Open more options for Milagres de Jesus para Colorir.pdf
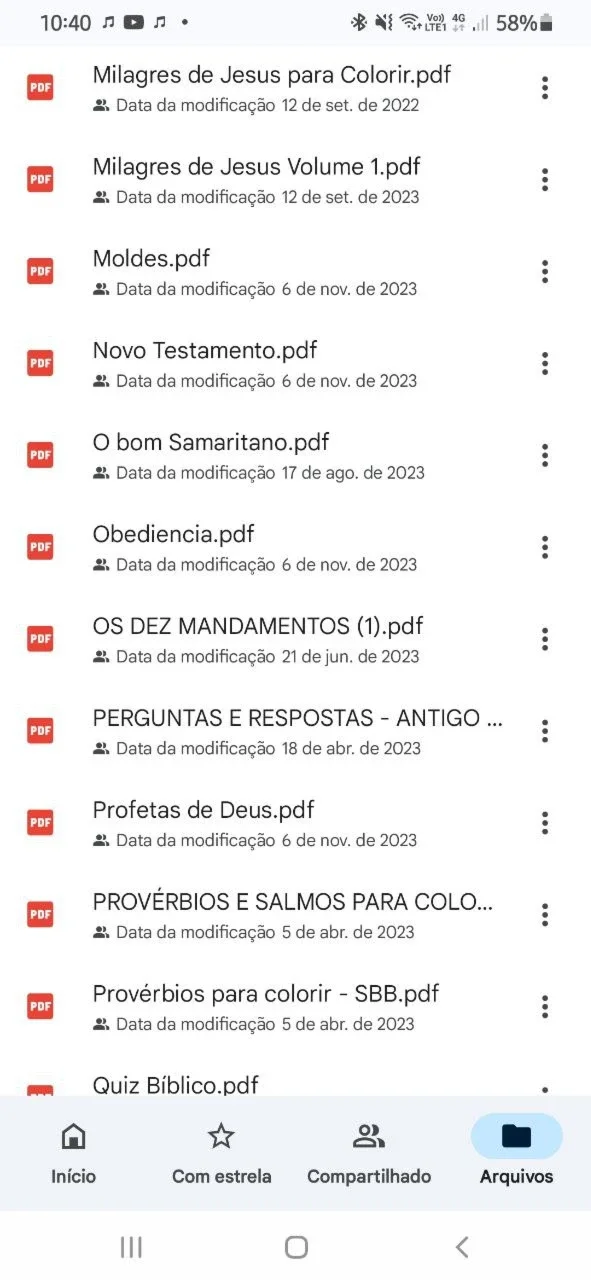 point(545,88)
